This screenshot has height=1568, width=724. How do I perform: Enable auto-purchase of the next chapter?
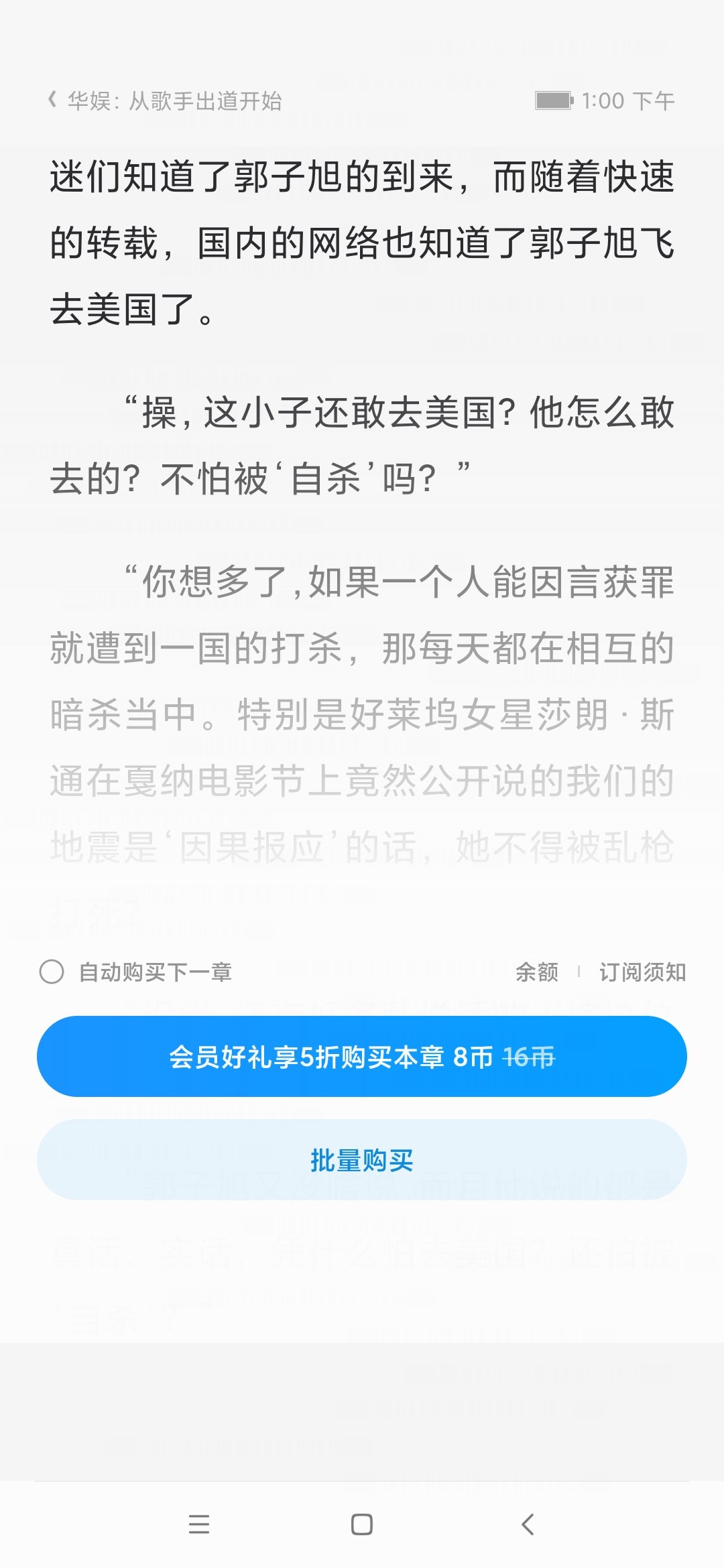[x=52, y=972]
